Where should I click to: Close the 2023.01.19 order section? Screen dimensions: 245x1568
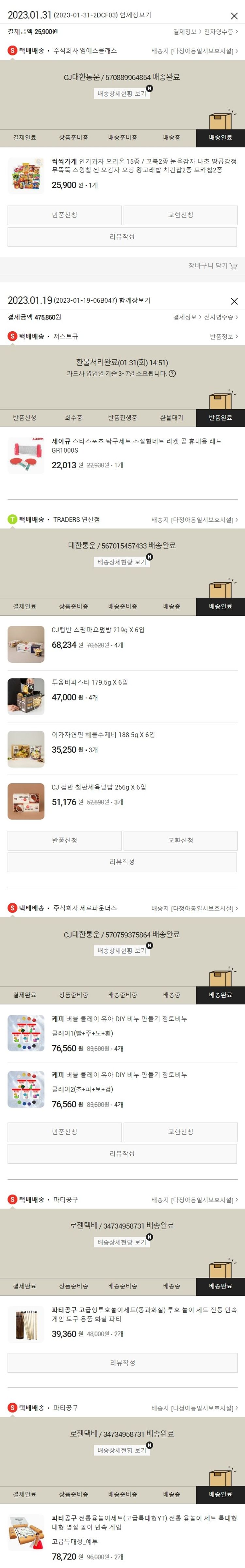click(234, 301)
